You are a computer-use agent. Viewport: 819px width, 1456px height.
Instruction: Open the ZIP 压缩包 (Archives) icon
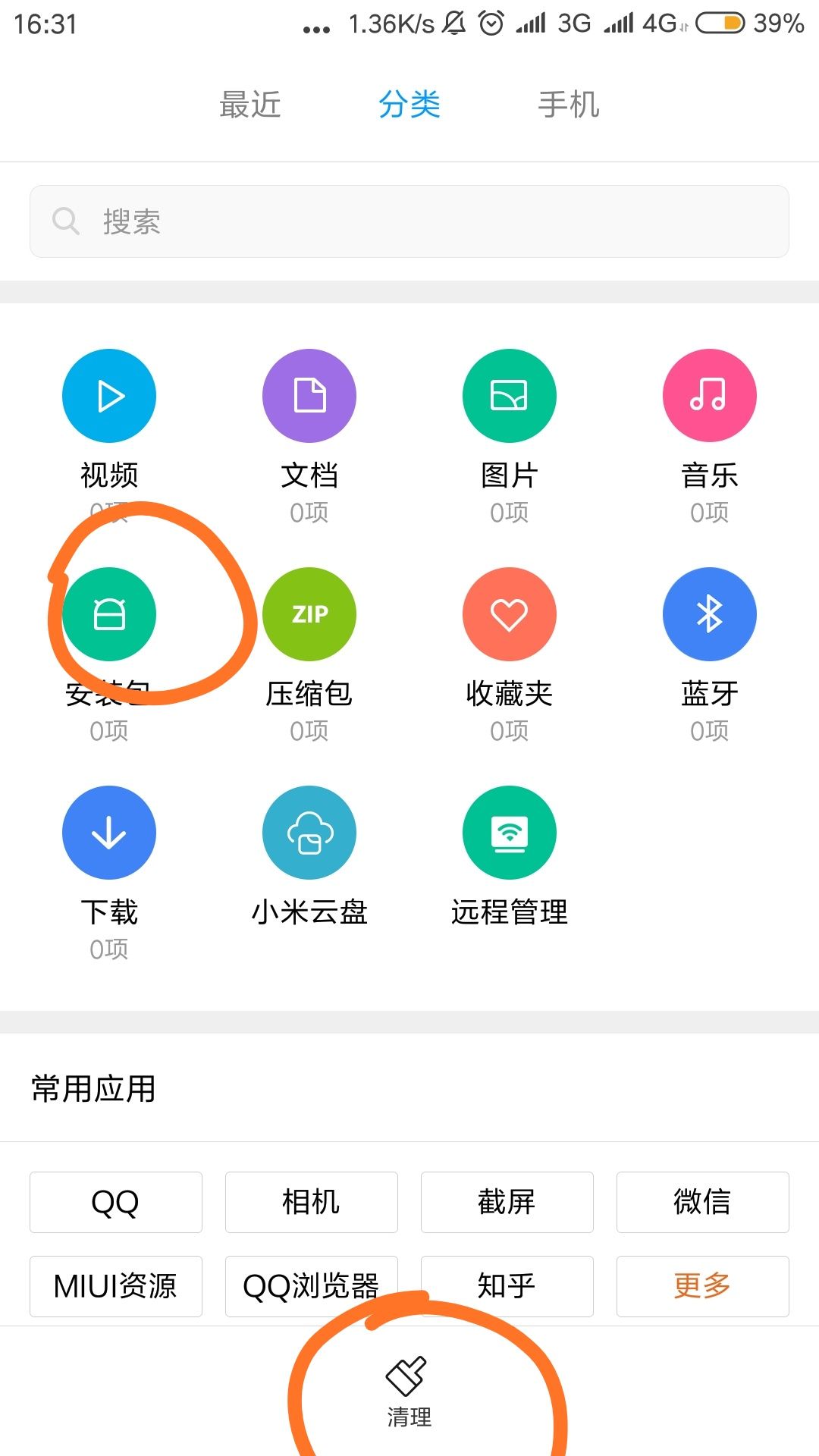[x=309, y=613]
